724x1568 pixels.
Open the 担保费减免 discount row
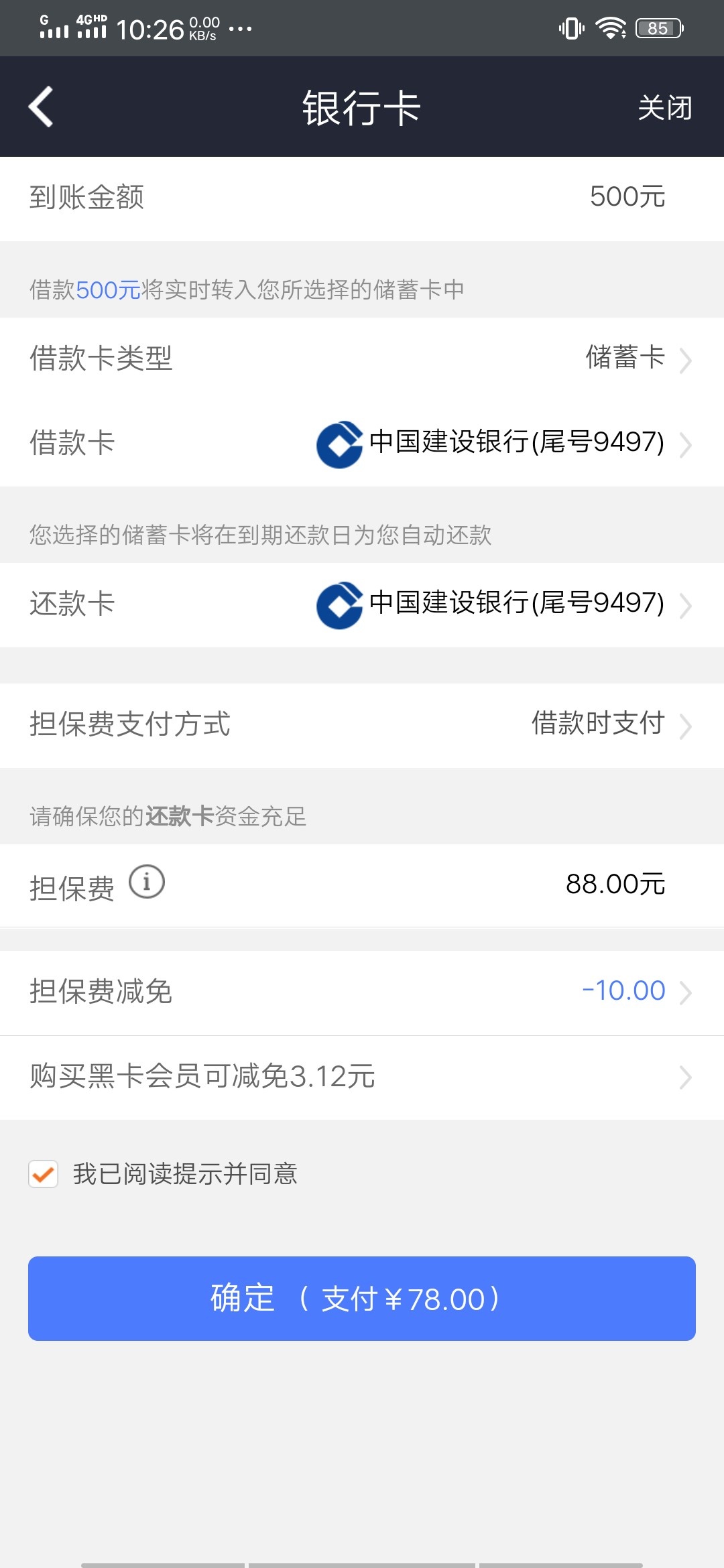[362, 992]
